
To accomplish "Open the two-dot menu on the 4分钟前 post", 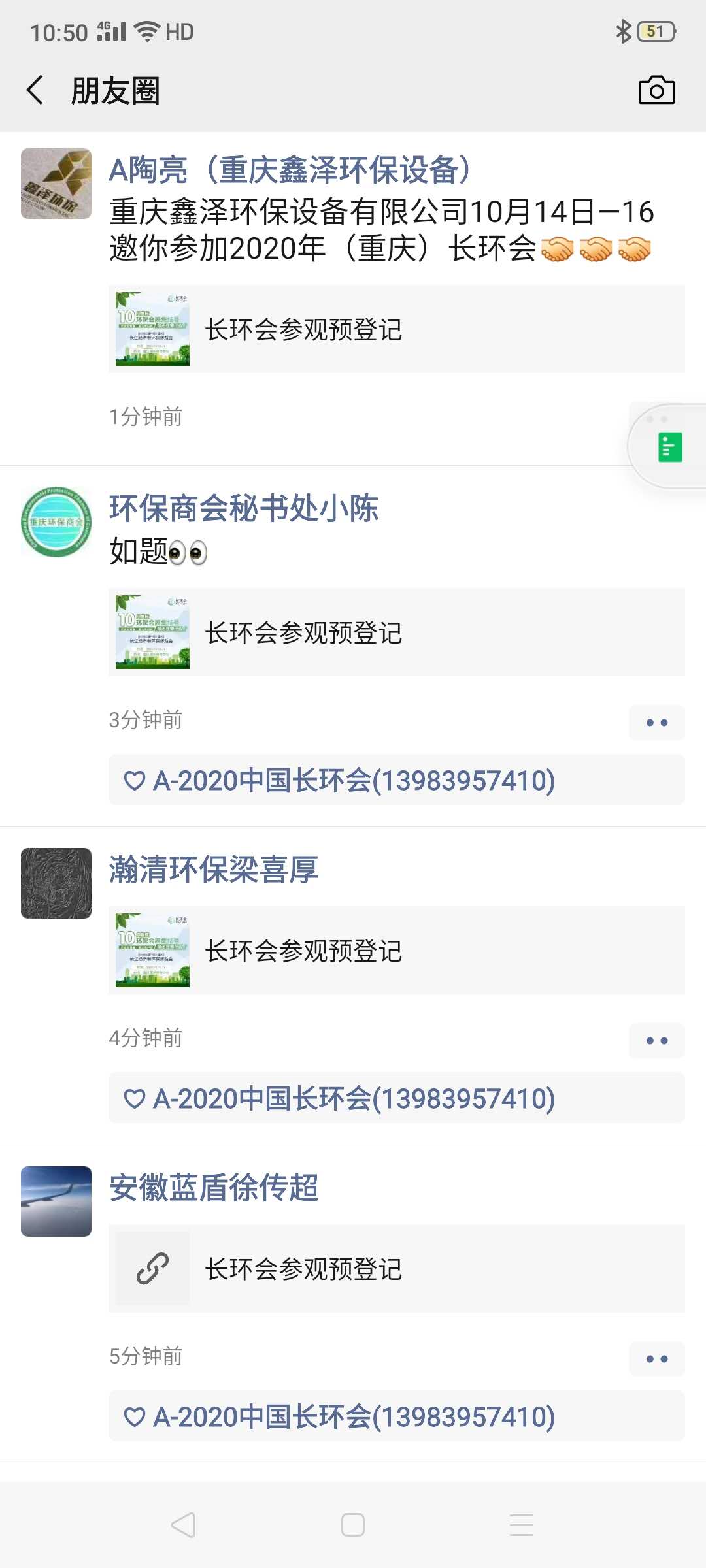I will pyautogui.click(x=657, y=1041).
